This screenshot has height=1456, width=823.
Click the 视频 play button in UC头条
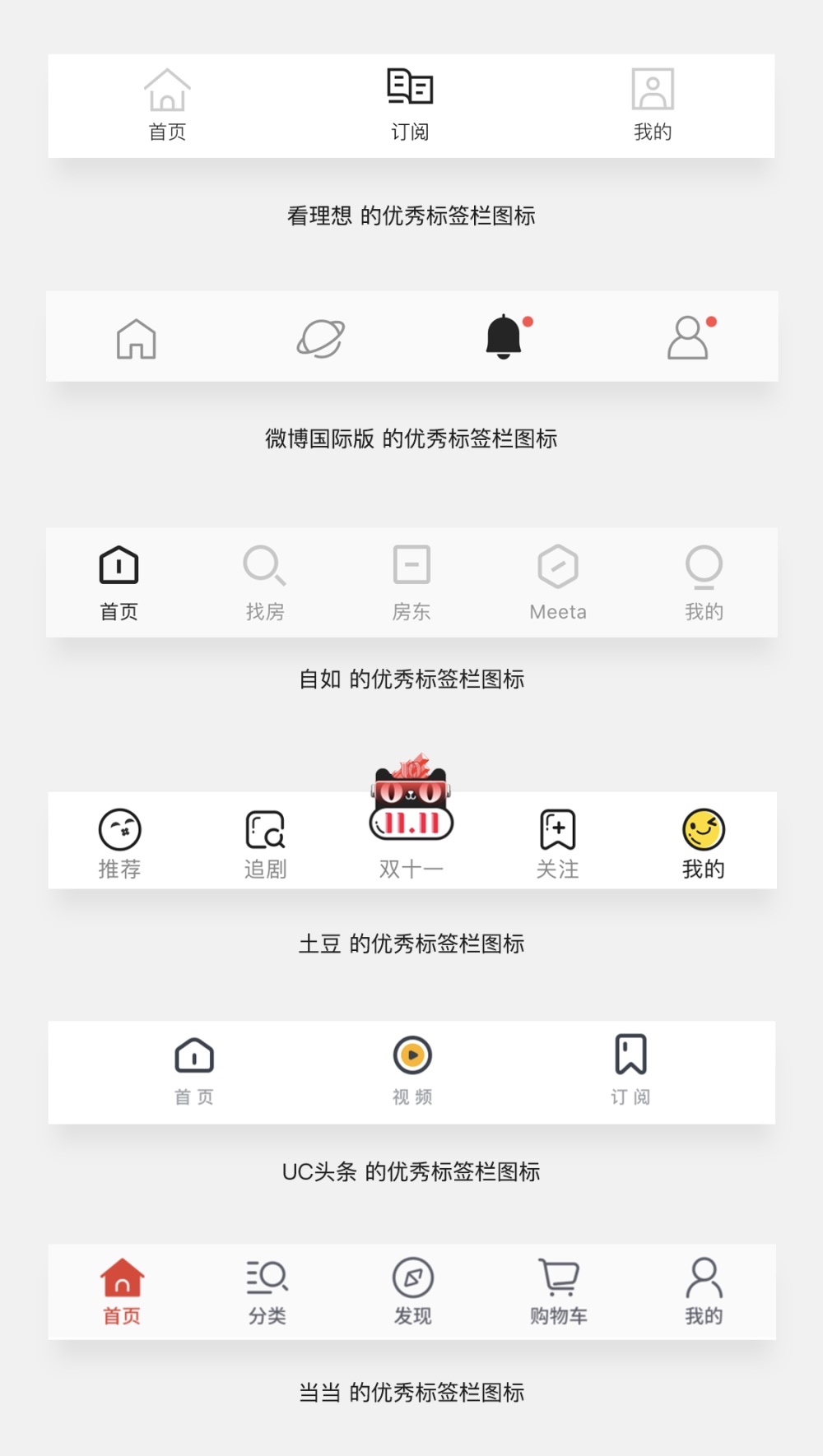pyautogui.click(x=411, y=1059)
